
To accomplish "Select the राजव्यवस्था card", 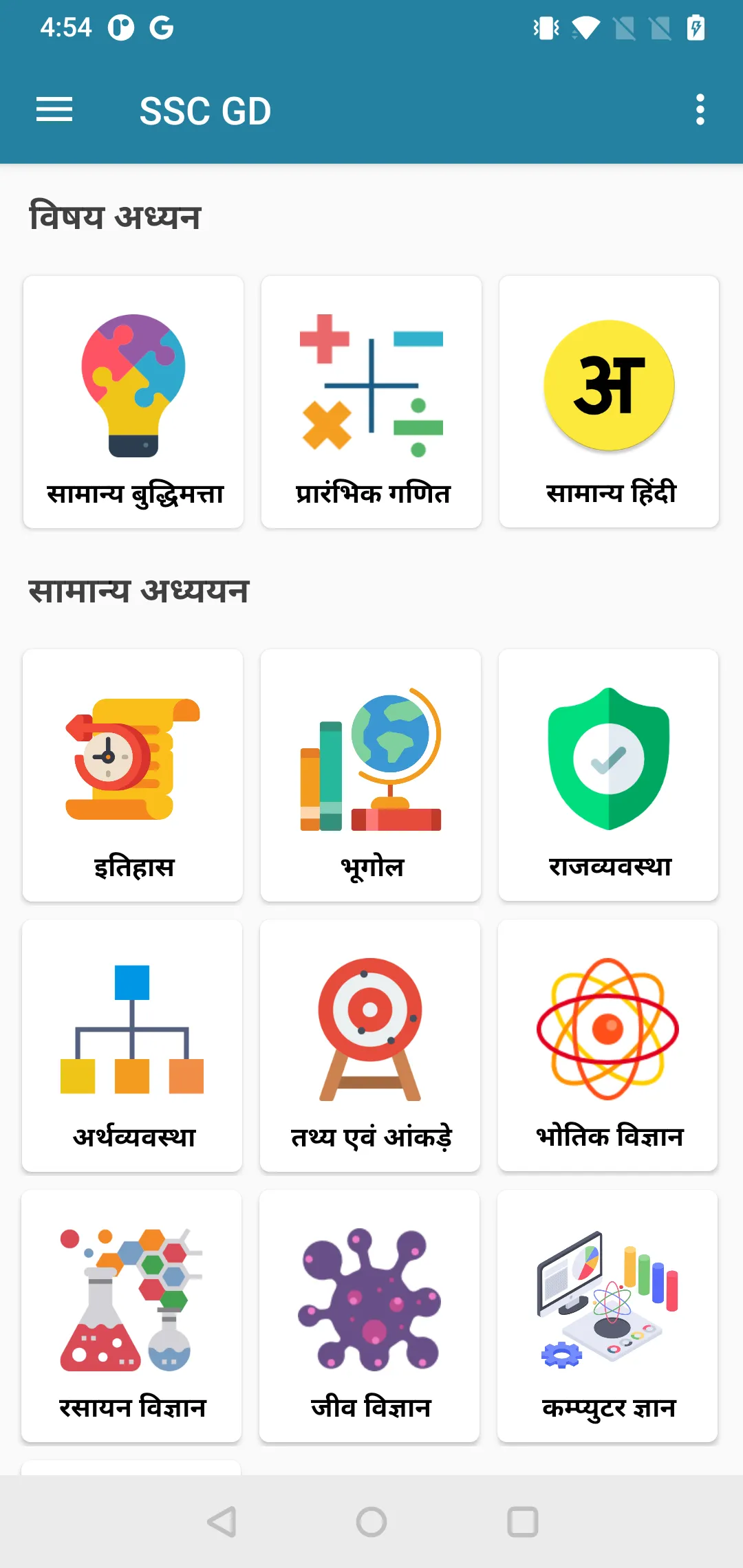I will coord(609,775).
